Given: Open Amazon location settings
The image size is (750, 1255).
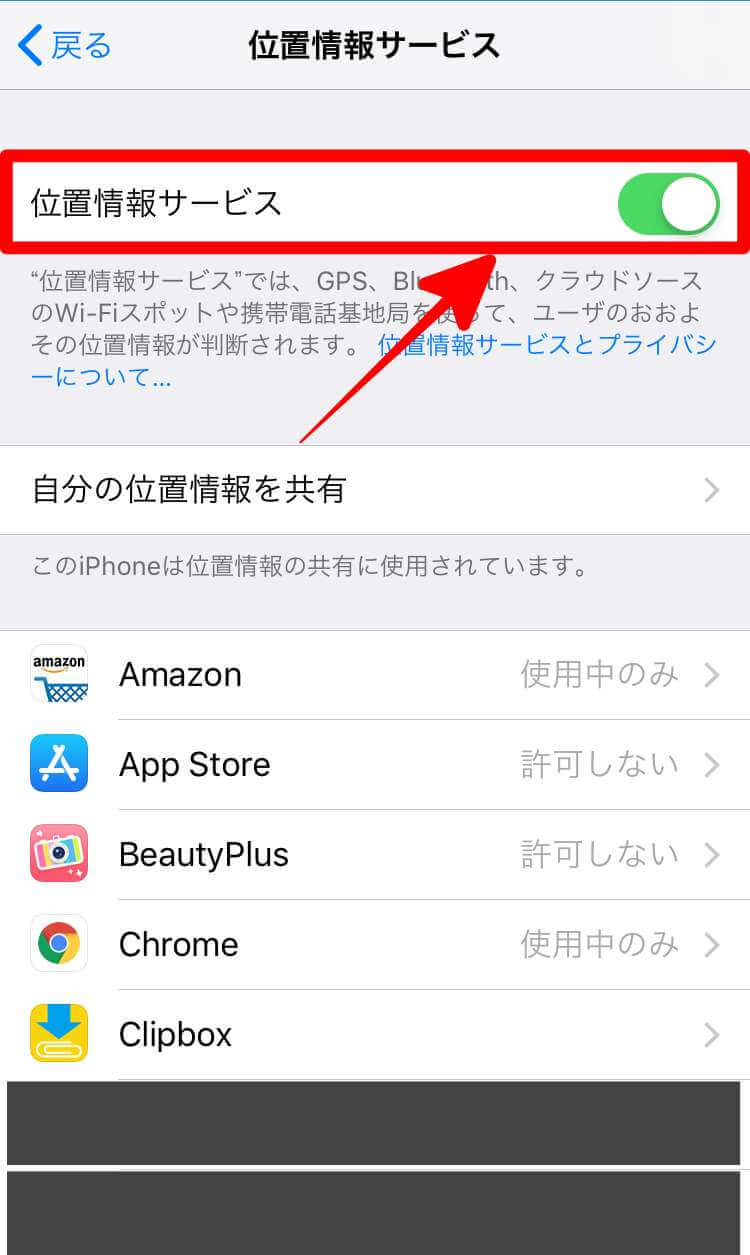Looking at the screenshot, I should click(375, 675).
